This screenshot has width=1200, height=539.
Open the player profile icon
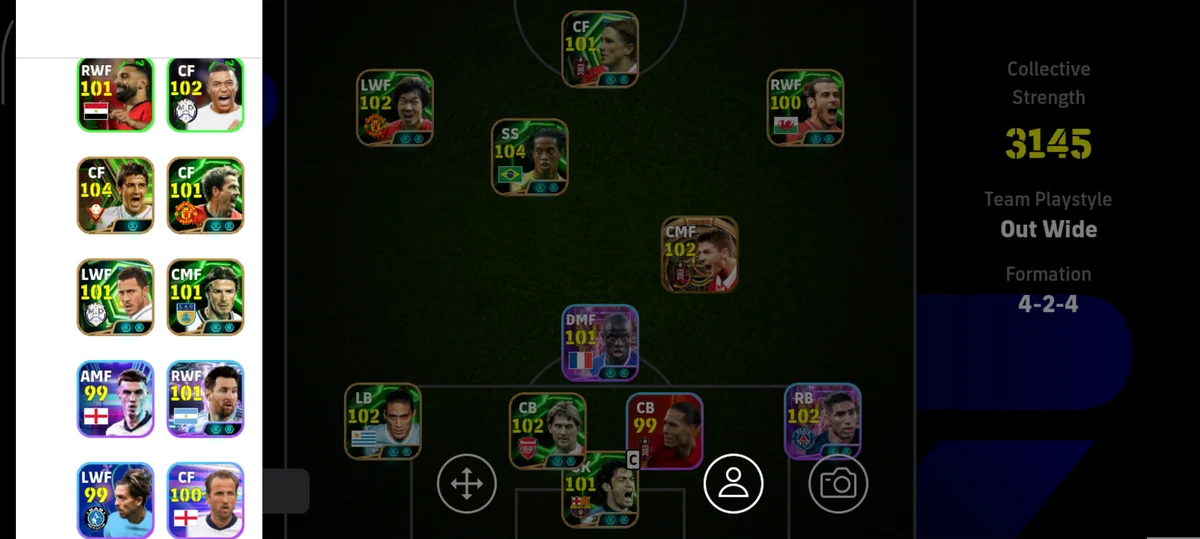tap(733, 484)
